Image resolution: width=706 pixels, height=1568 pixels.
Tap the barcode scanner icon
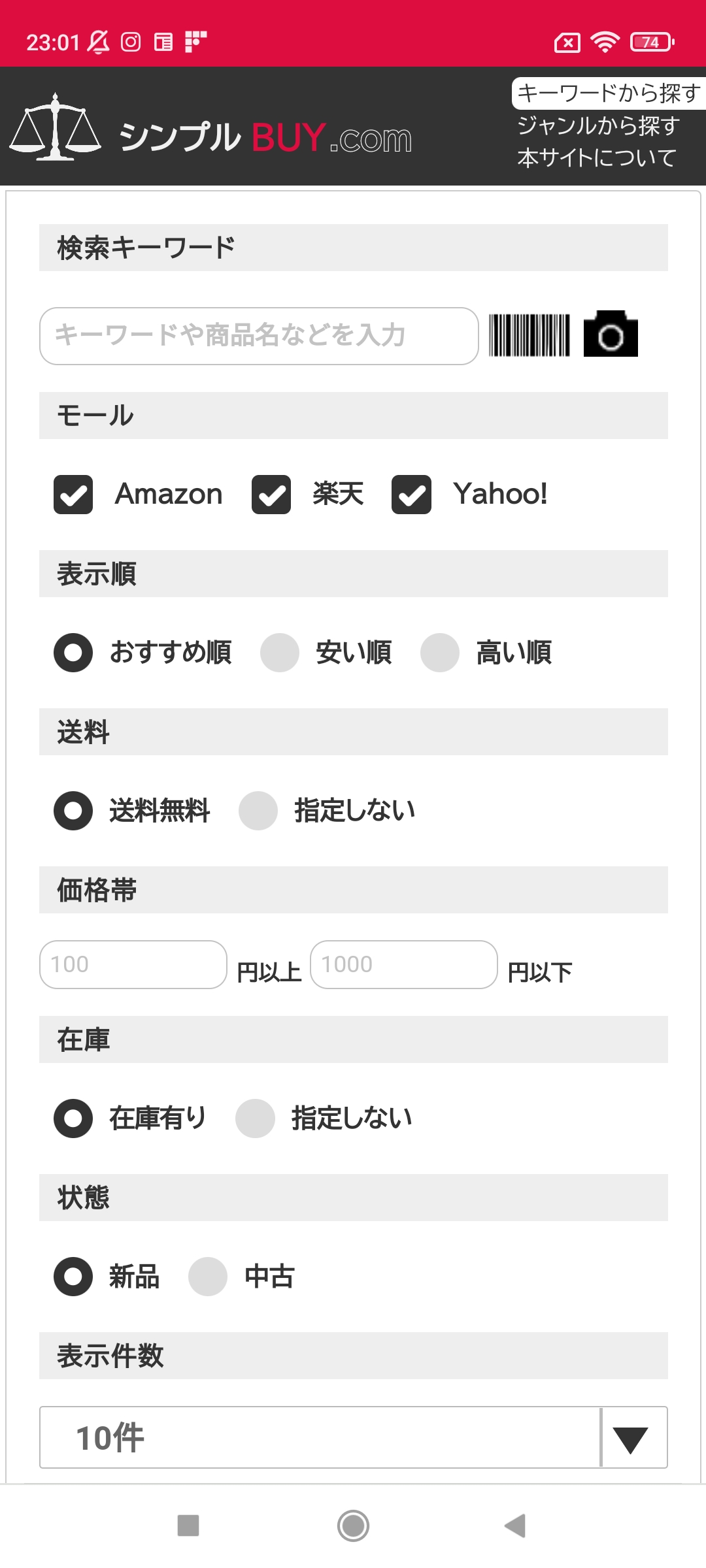tap(531, 335)
